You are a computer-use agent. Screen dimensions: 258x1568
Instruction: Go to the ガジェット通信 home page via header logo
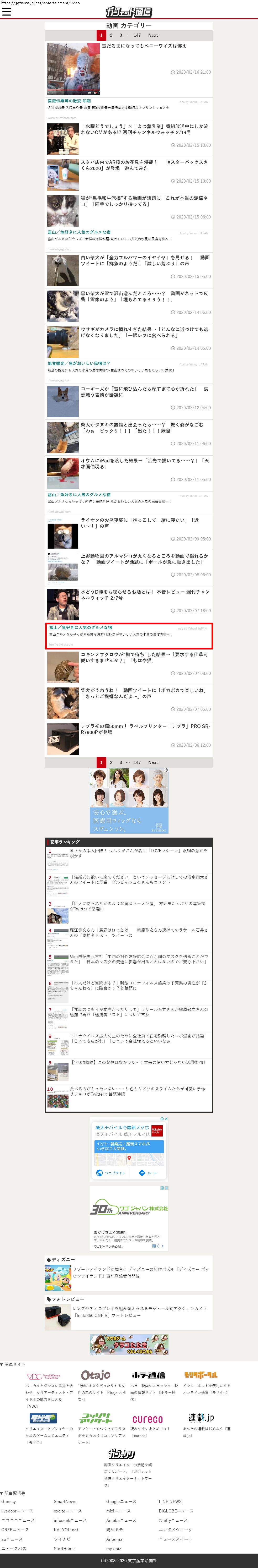coord(129,12)
